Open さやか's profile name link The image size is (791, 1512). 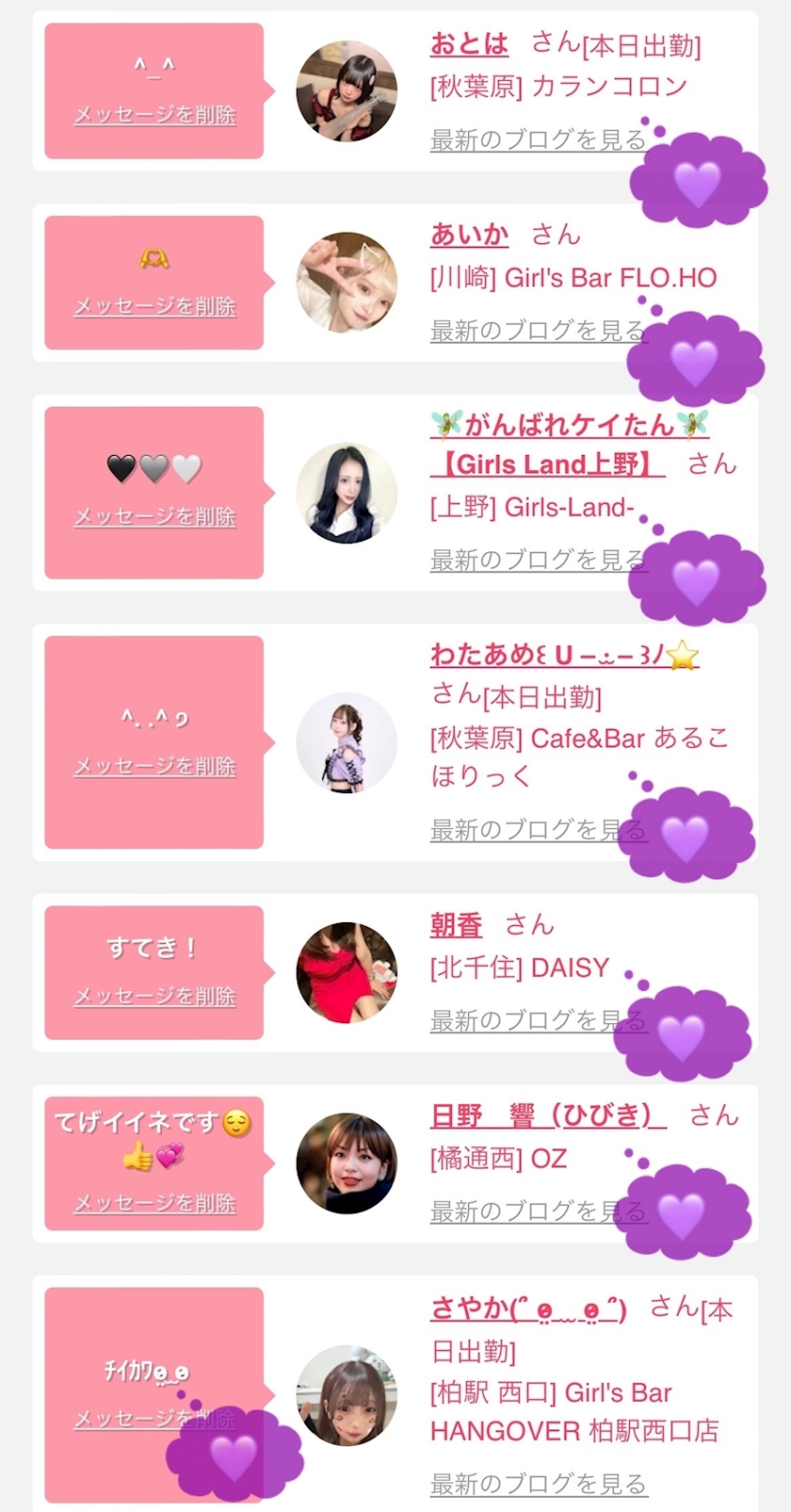[528, 1309]
